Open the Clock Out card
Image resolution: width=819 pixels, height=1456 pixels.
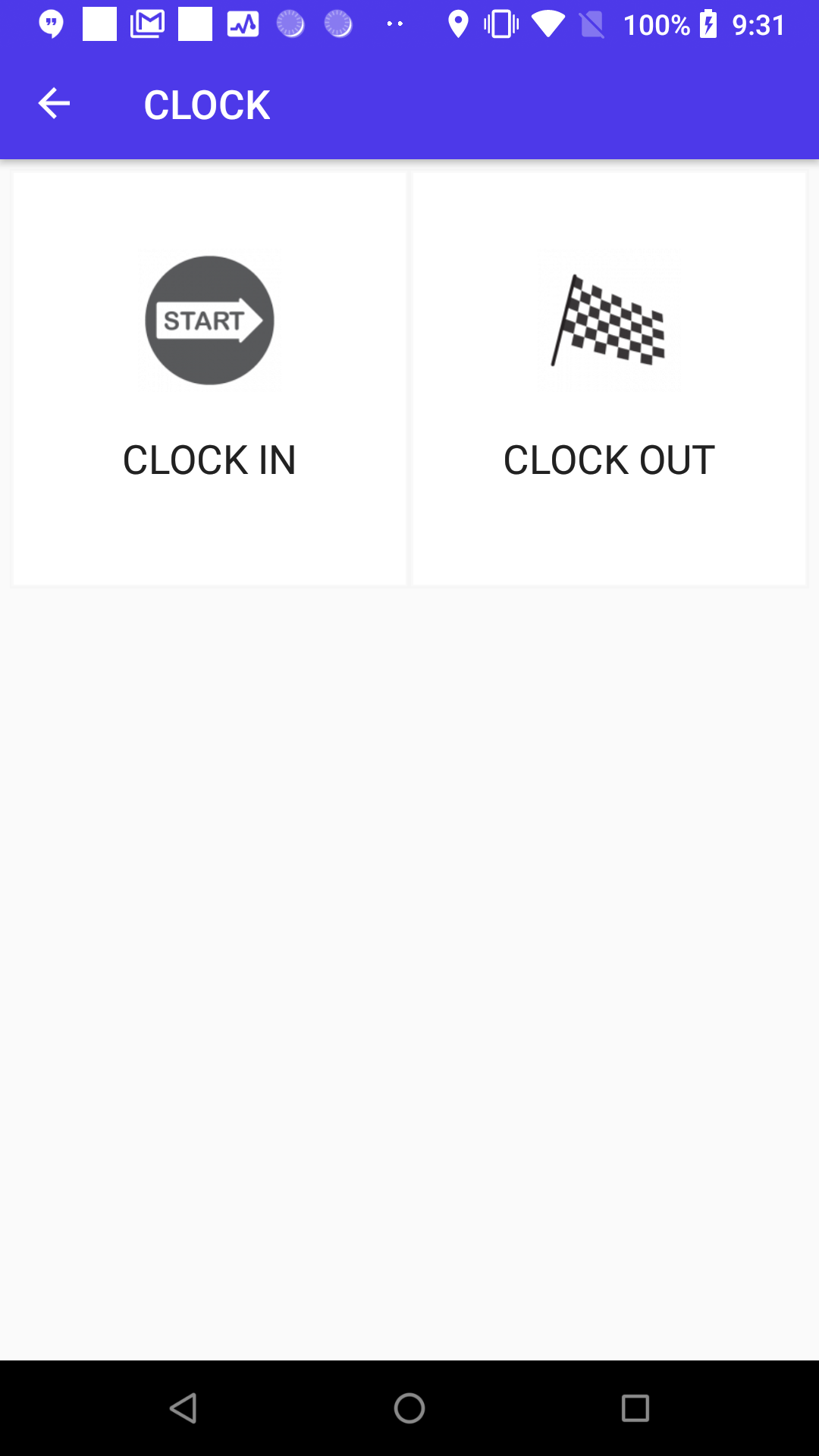pos(609,379)
